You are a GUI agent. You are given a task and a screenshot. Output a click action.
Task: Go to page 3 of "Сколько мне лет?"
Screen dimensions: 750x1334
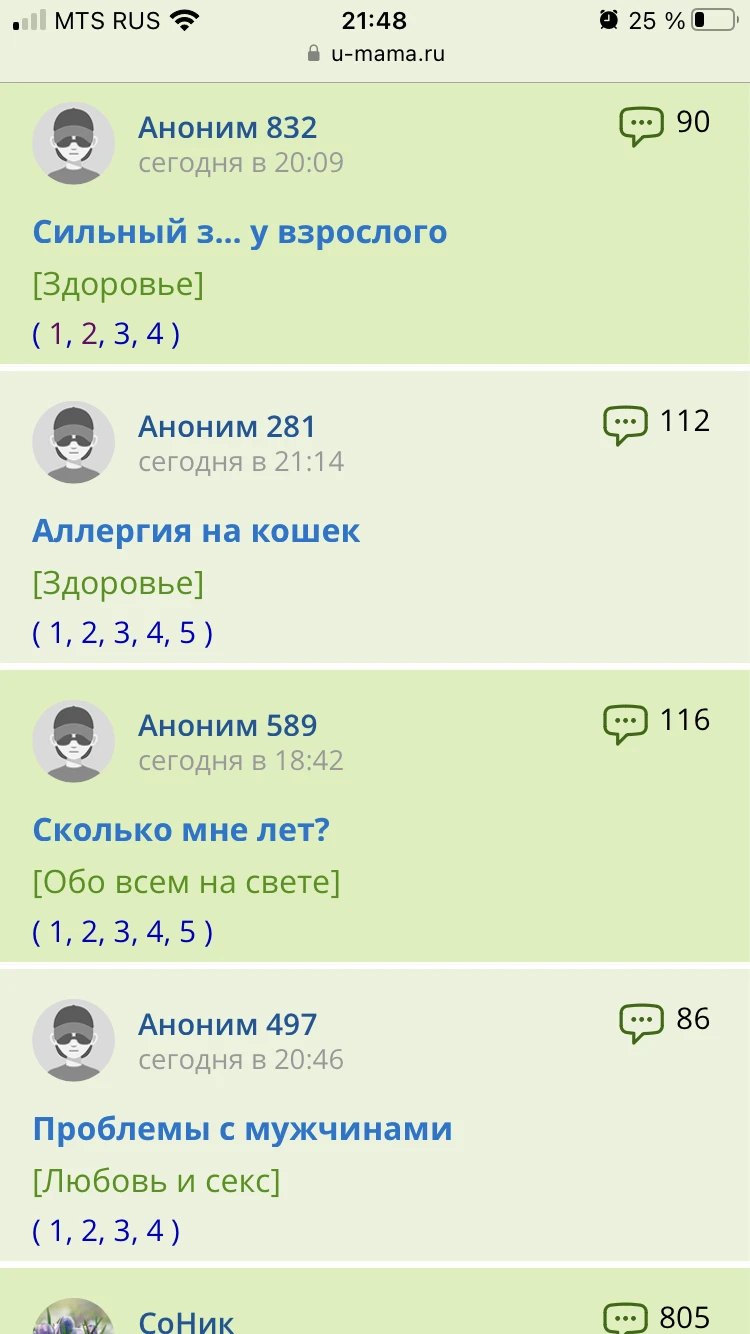pos(122,932)
